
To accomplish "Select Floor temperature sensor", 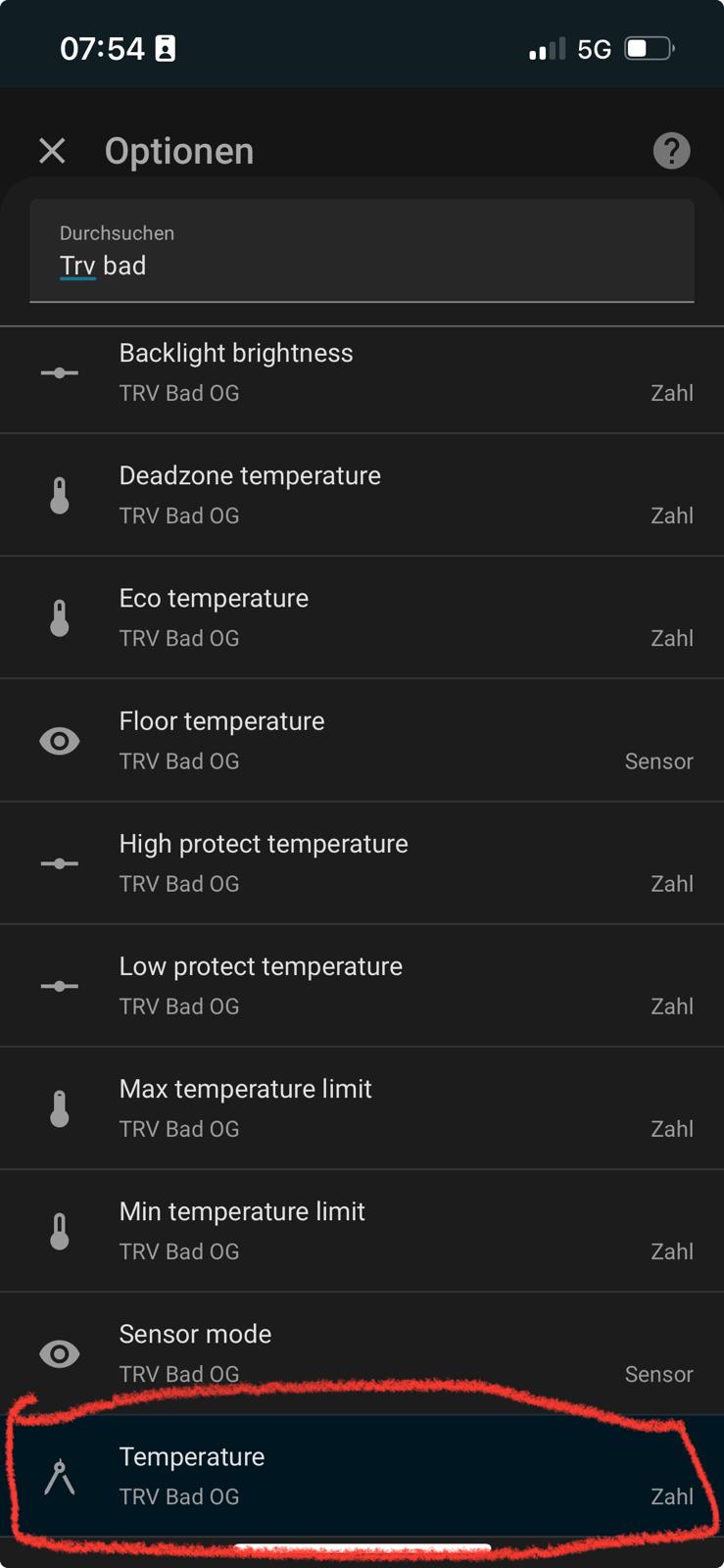I will (x=362, y=740).
